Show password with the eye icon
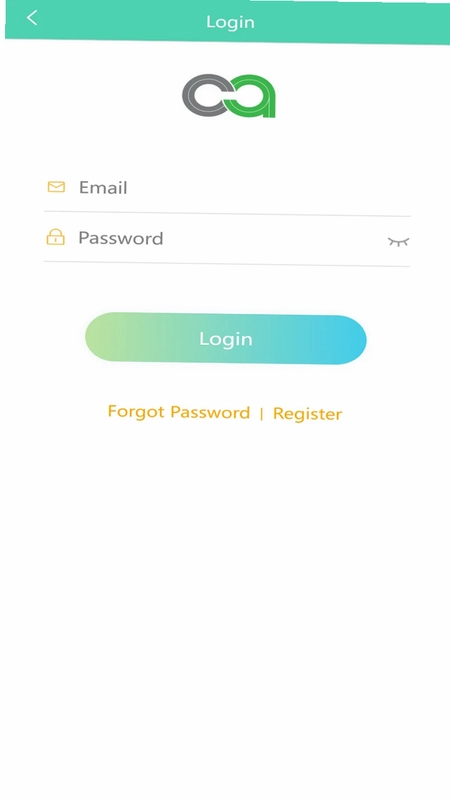450x800 pixels. pos(398,242)
